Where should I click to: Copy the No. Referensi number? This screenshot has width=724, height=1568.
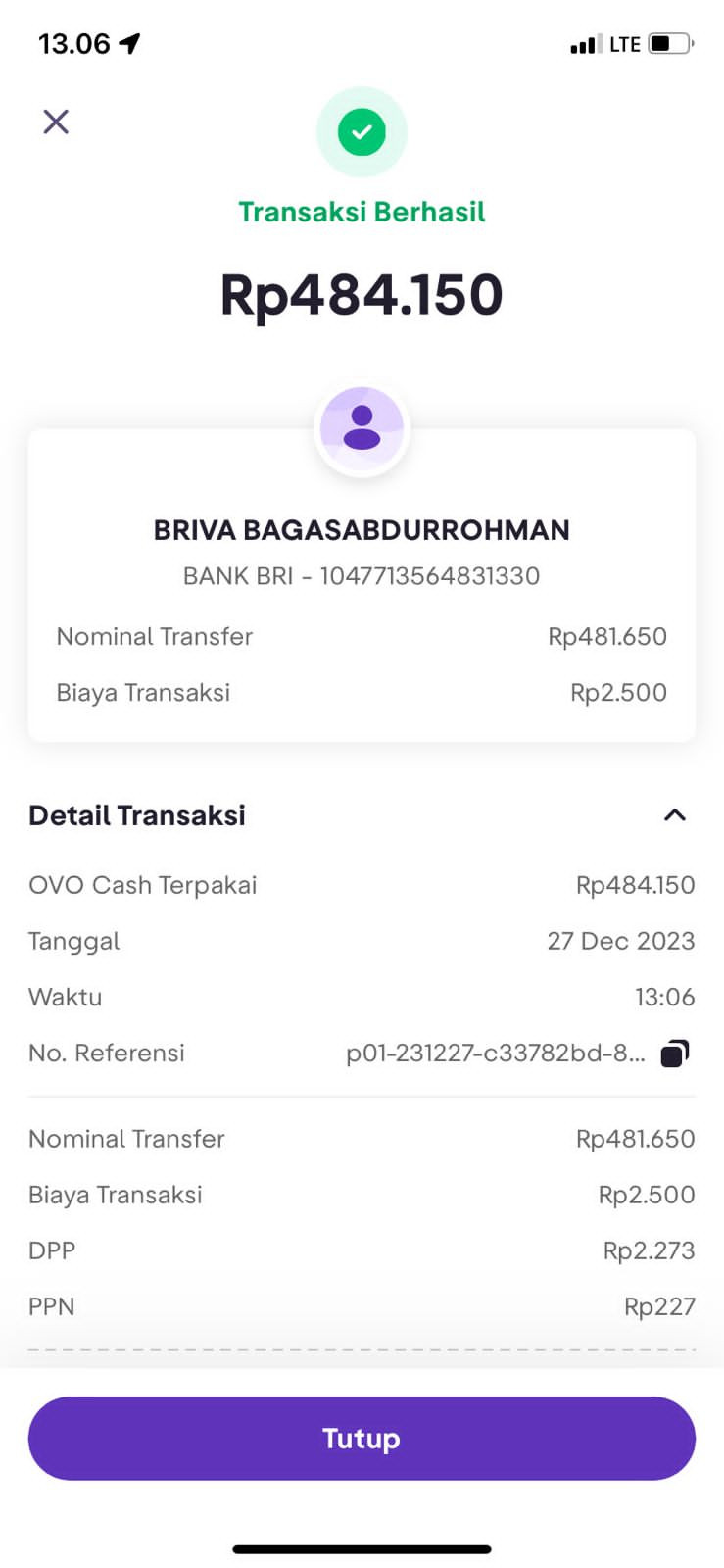[674, 1053]
